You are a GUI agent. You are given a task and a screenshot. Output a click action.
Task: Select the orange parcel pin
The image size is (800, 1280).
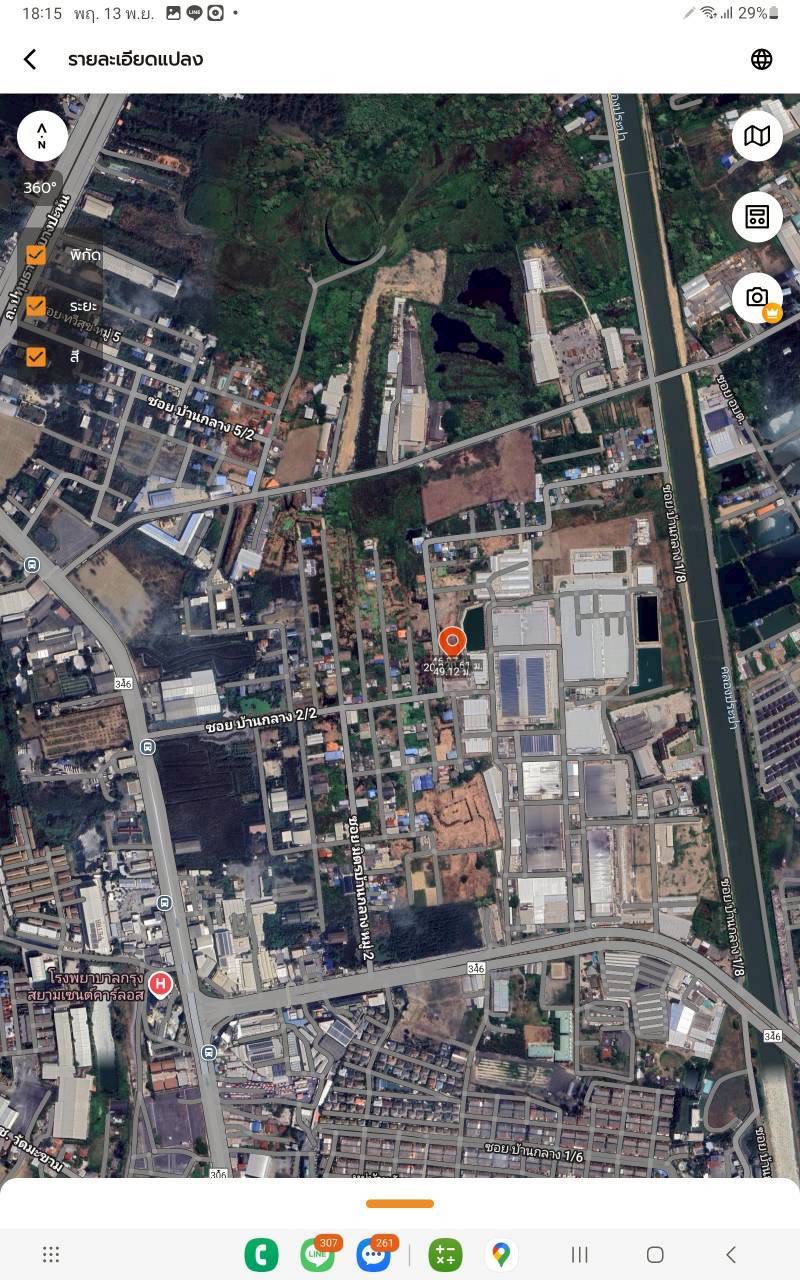pos(452,642)
